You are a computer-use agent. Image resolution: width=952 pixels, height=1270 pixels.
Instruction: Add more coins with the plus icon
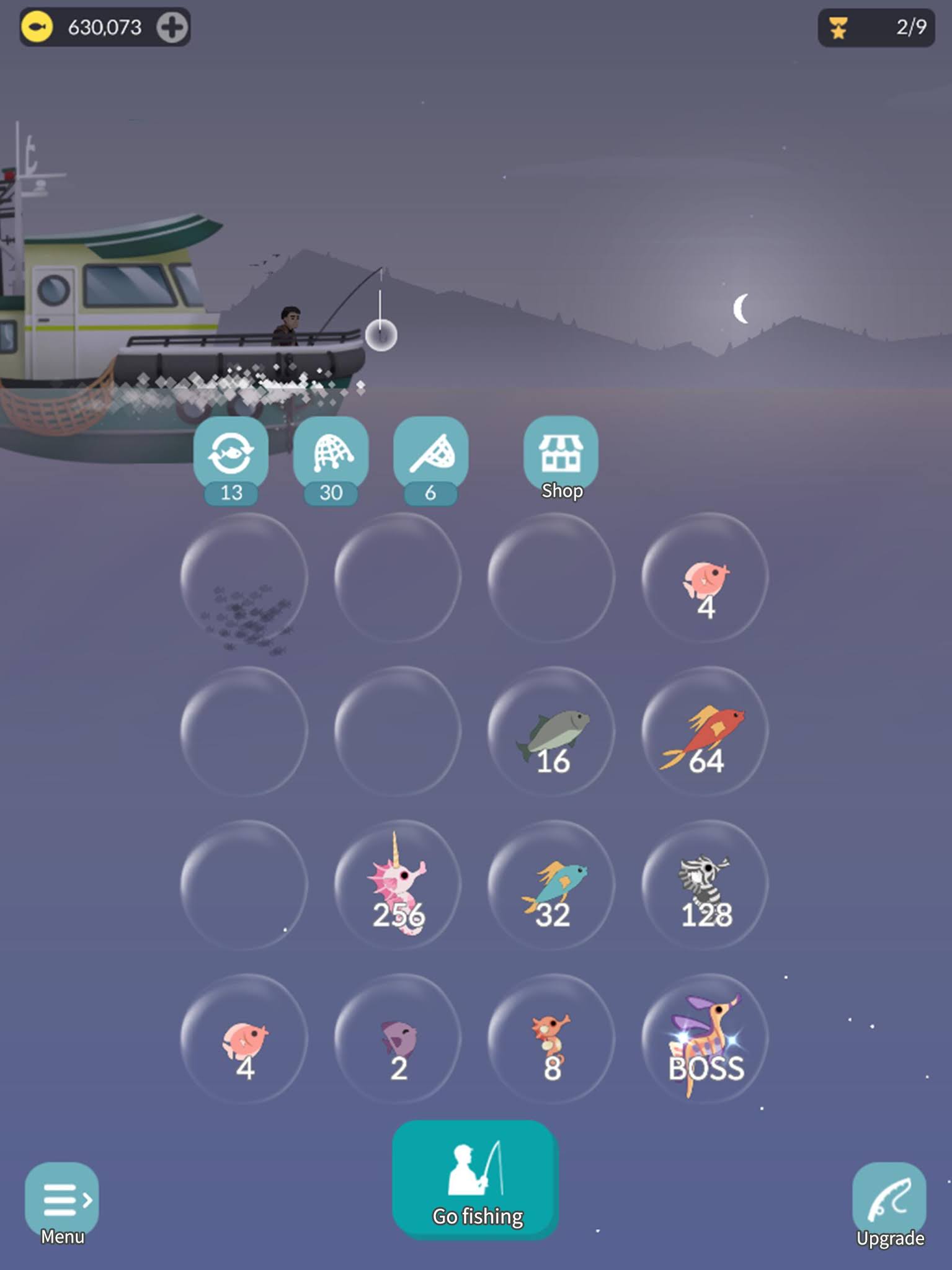(172, 28)
